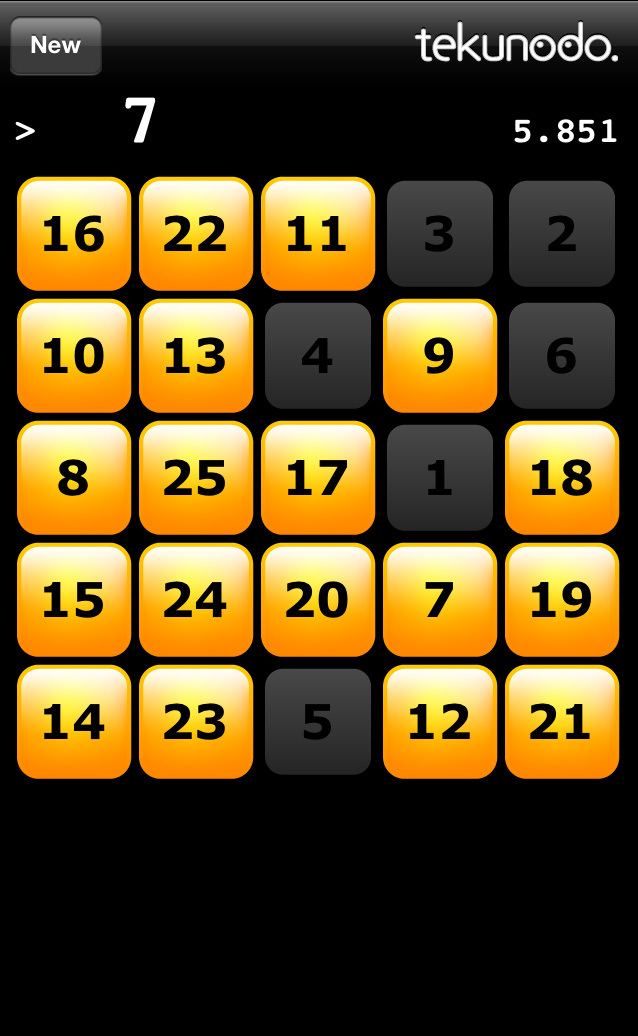Tap the number 7 tile
The height and width of the screenshot is (1036, 638).
click(x=439, y=600)
